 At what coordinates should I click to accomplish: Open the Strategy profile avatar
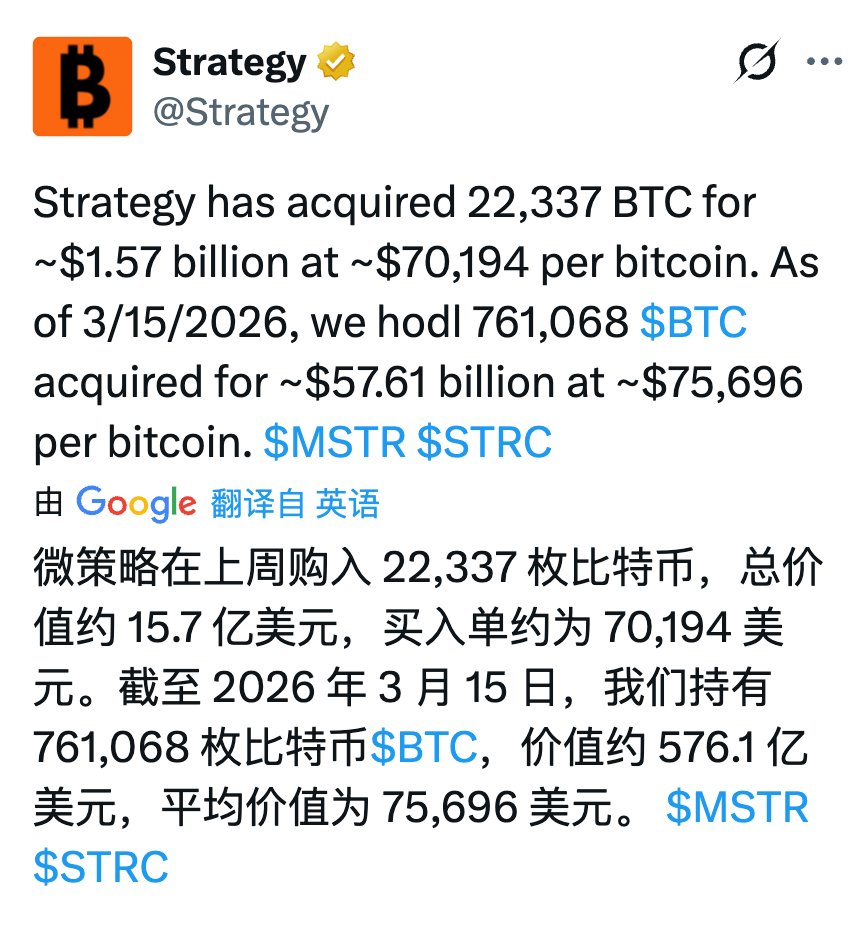82,86
